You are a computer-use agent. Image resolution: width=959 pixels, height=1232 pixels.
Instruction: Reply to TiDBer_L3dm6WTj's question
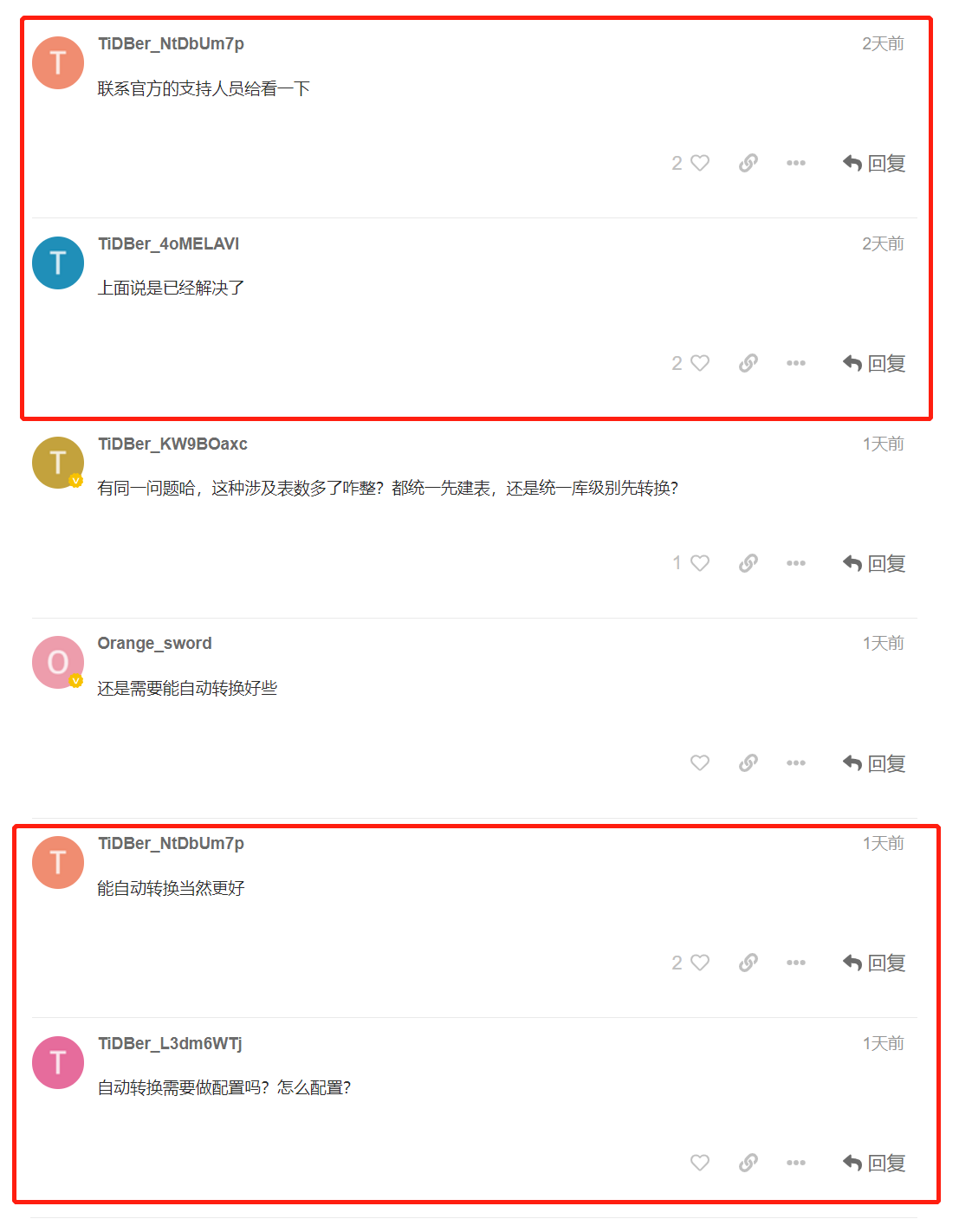tap(874, 1163)
